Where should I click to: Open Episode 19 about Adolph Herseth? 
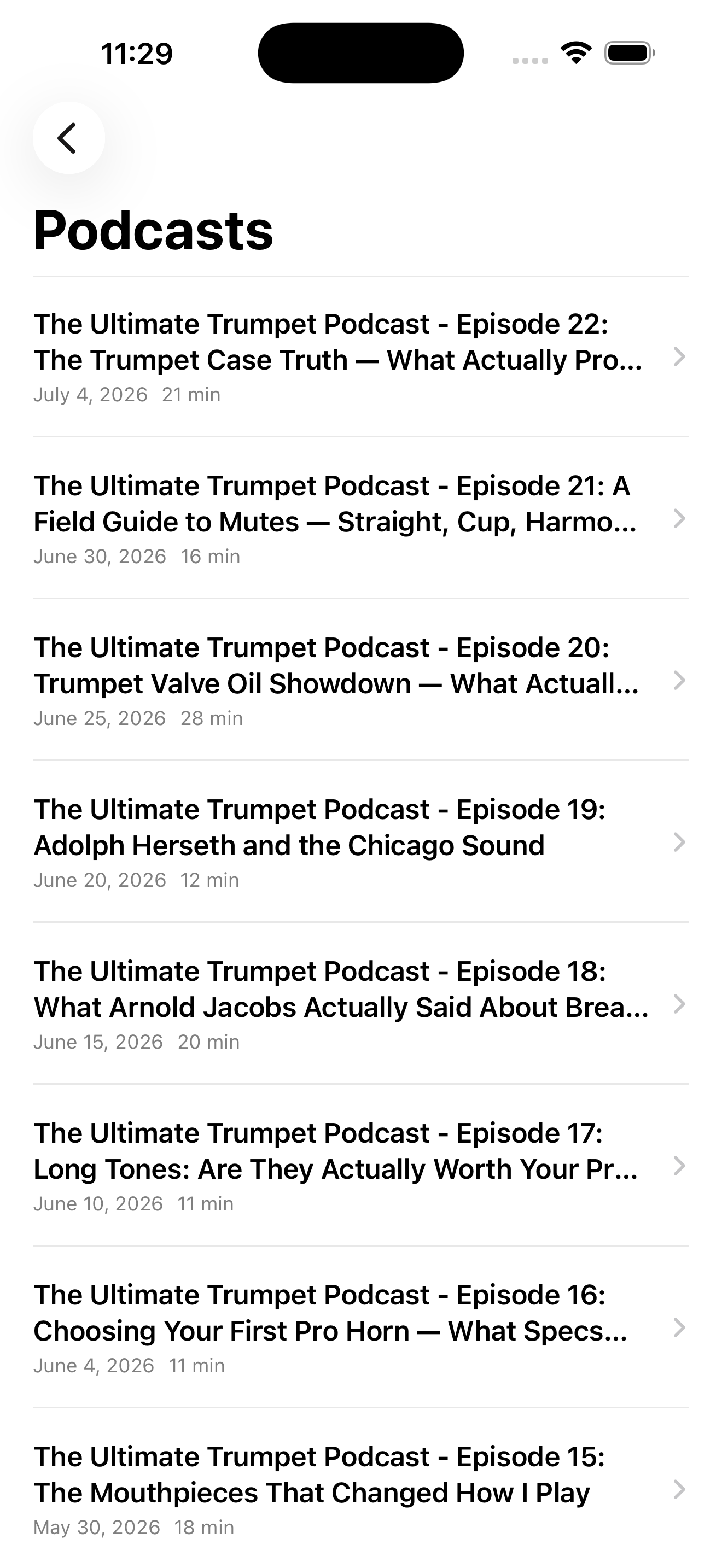[361, 842]
